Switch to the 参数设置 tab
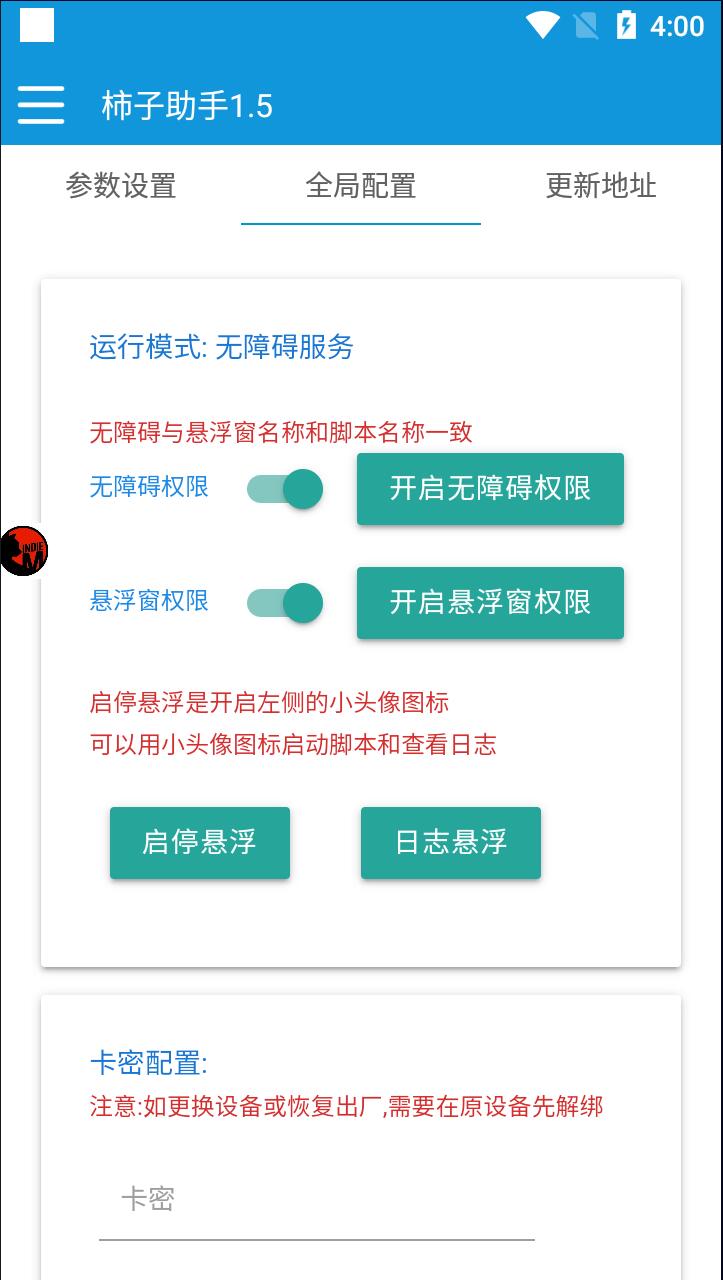The image size is (723, 1280). click(x=121, y=186)
